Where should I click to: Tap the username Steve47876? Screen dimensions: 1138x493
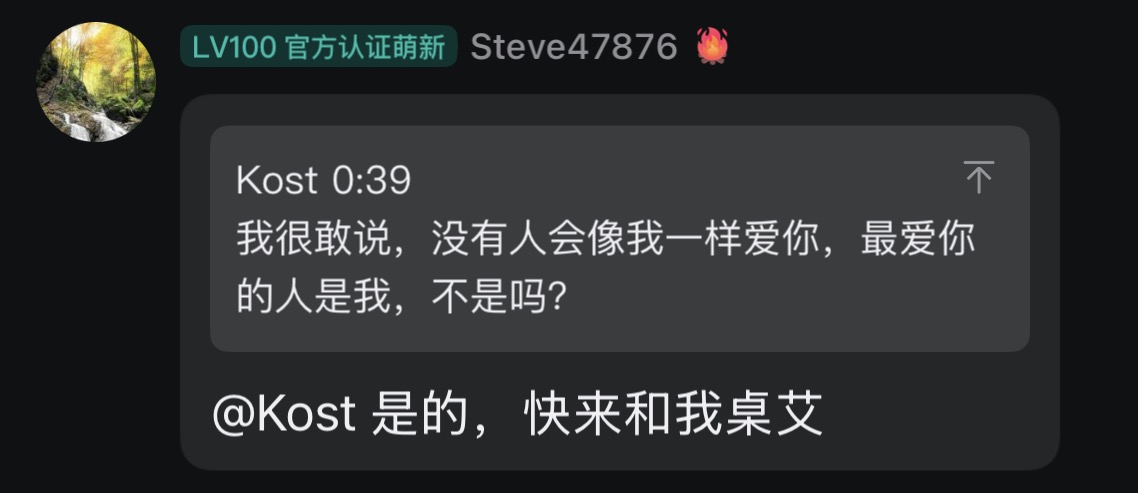(x=574, y=46)
